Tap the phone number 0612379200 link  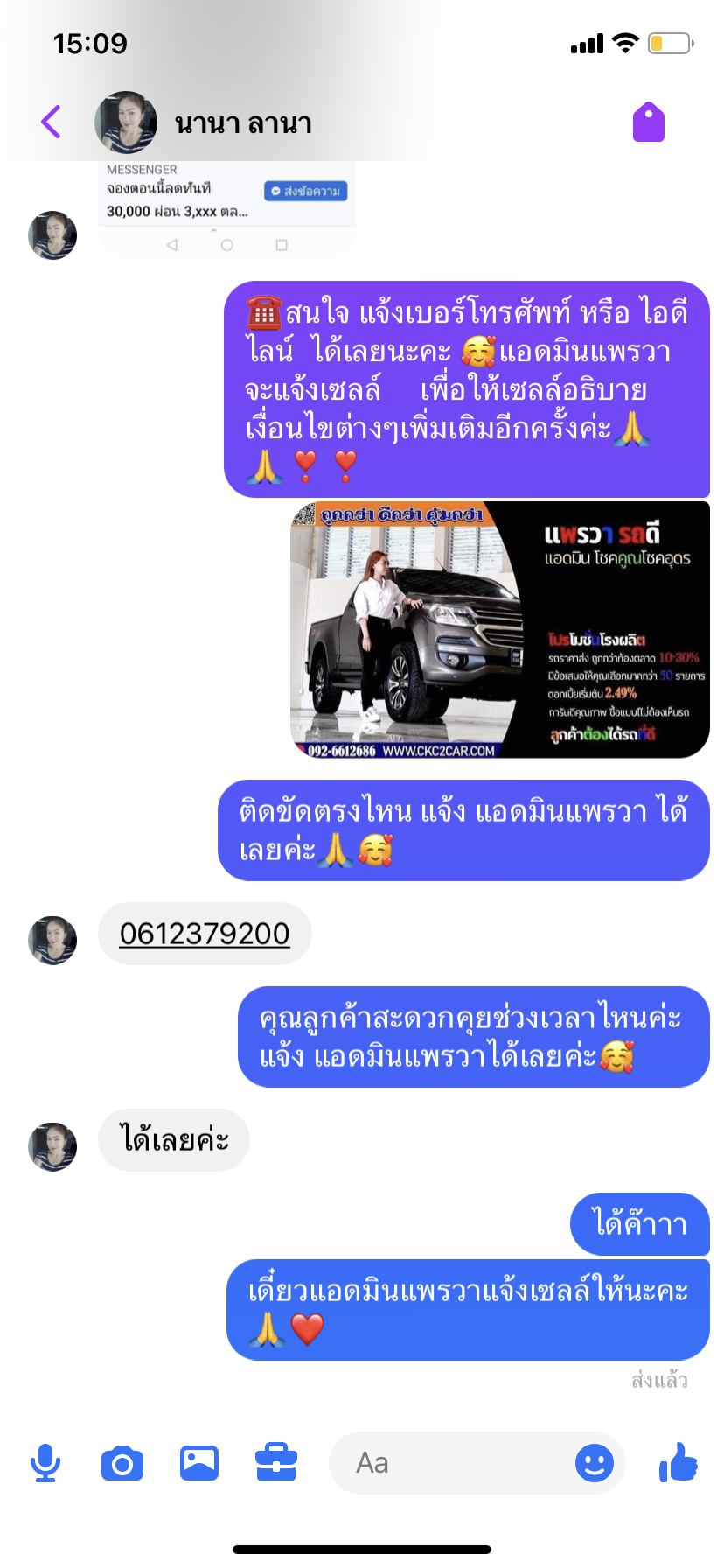tap(205, 934)
